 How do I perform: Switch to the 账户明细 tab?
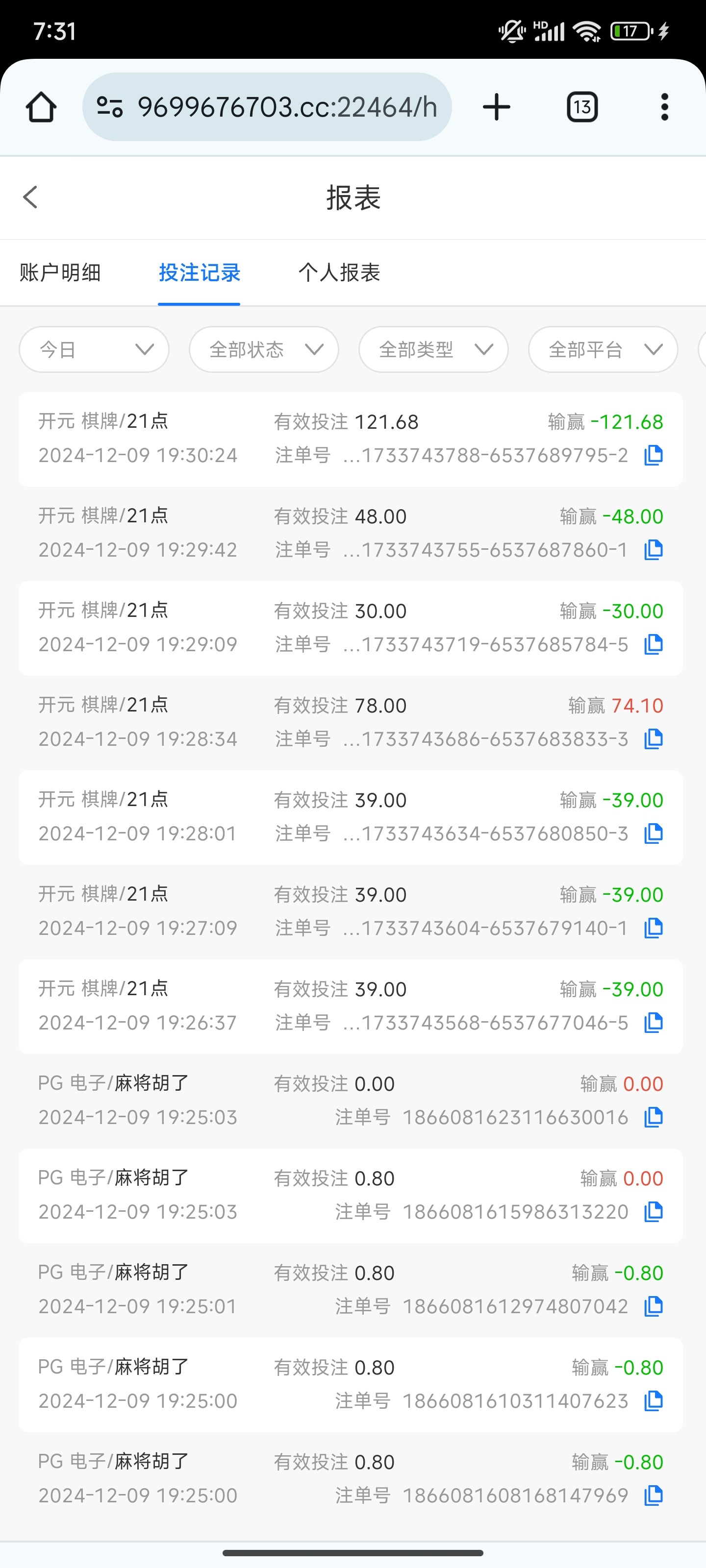pyautogui.click(x=60, y=273)
